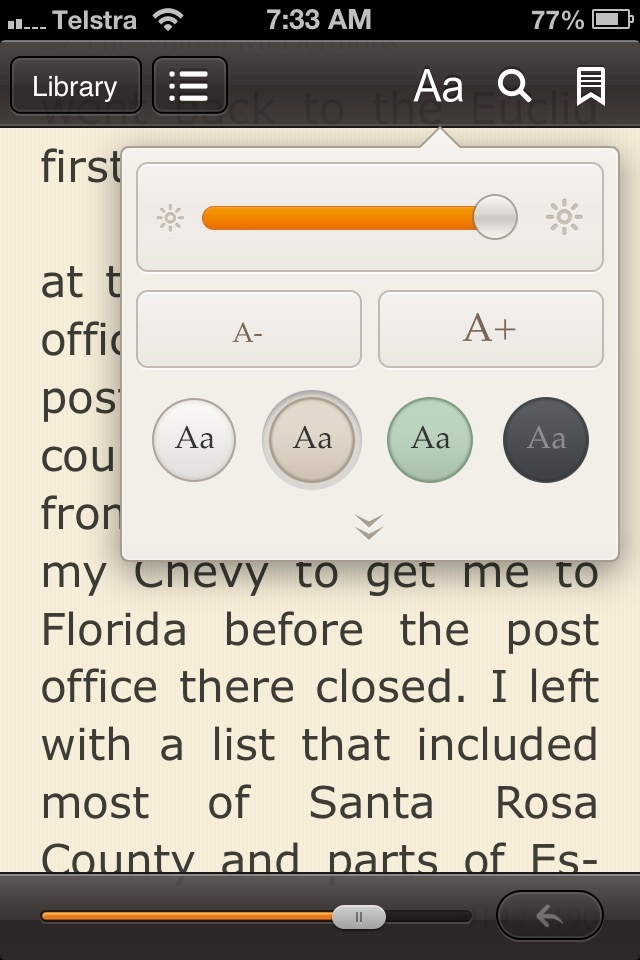Close the Aa font settings popup
The image size is (640, 960).
pos(439,87)
